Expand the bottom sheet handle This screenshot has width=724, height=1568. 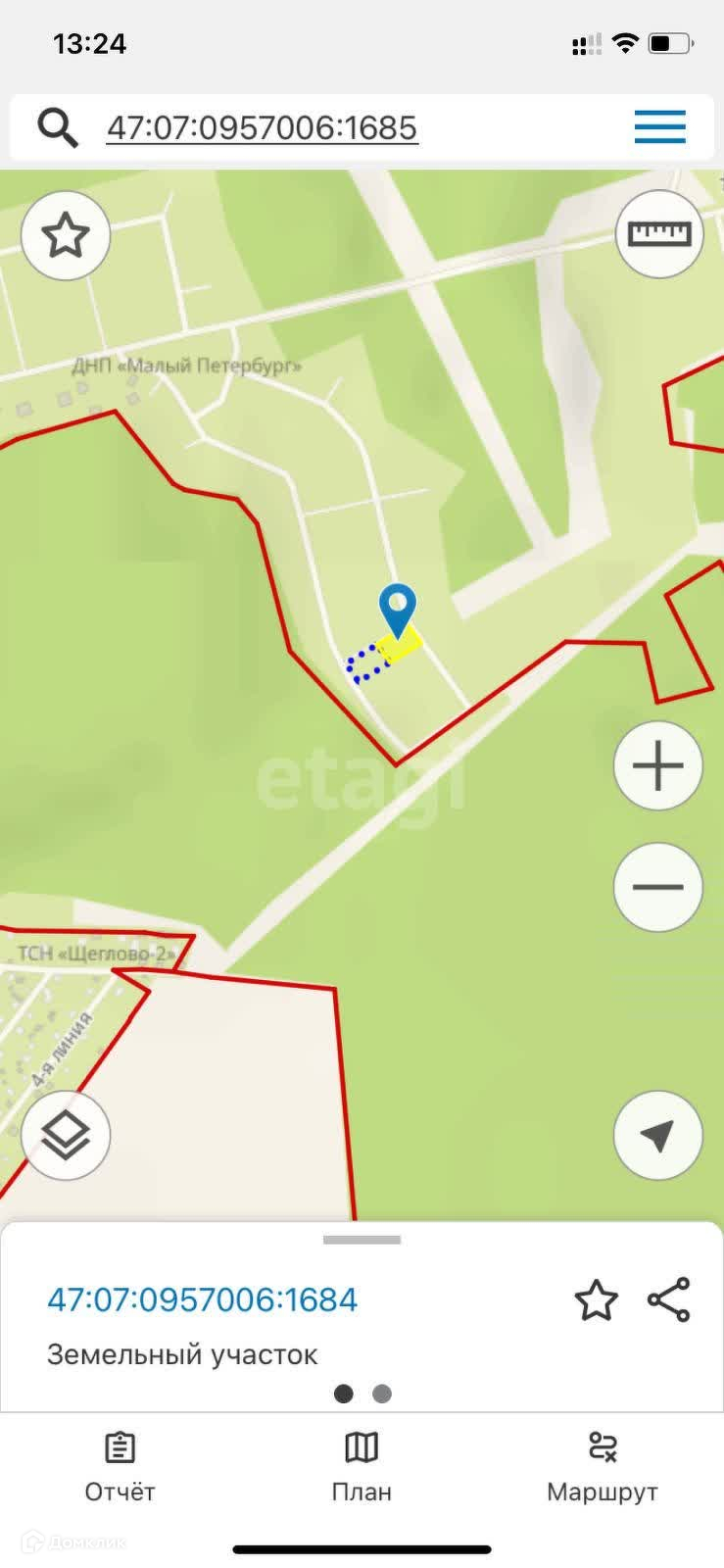pos(362,1240)
